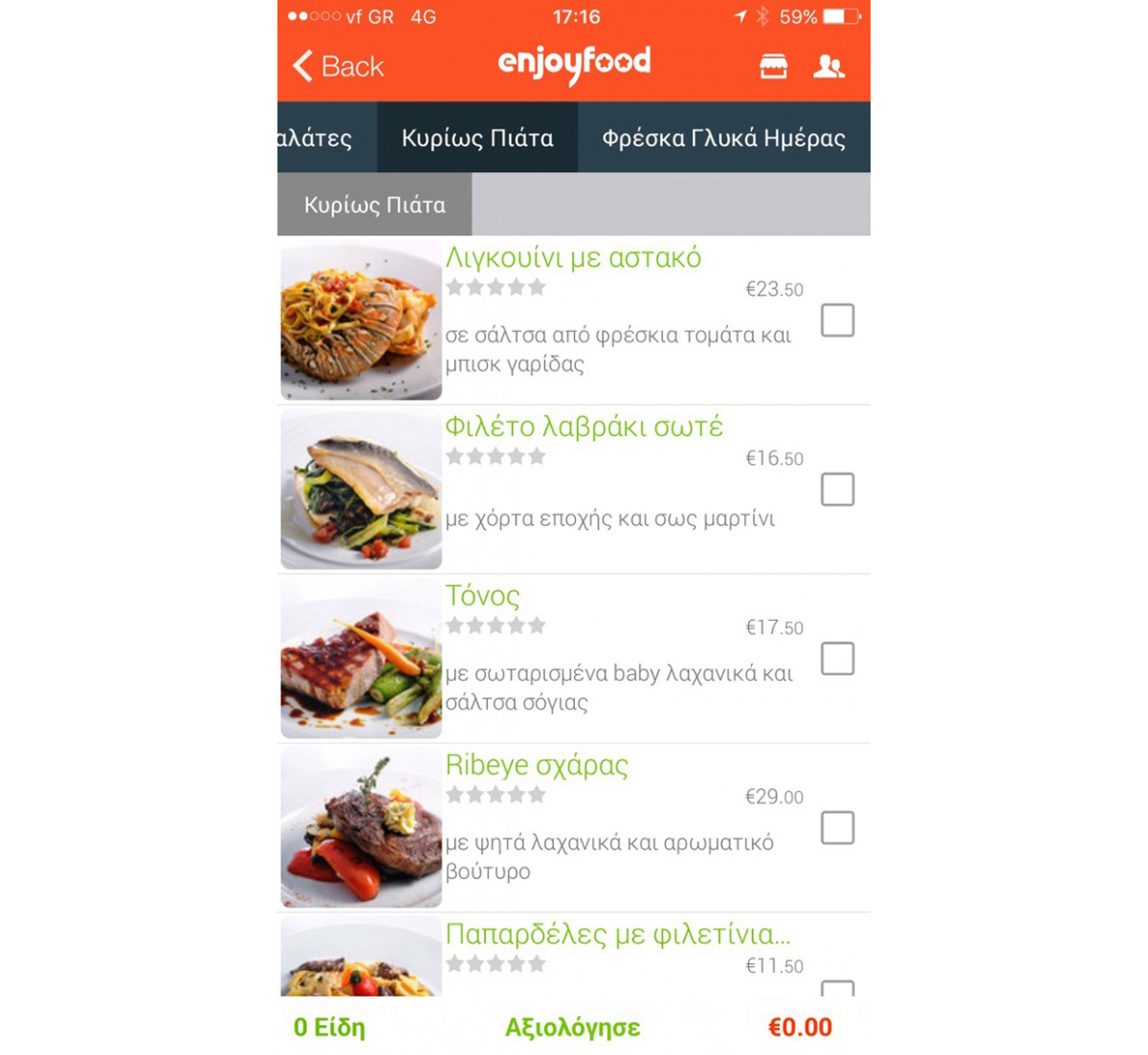Open the Τόνος dish details
This screenshot has width=1148, height=1055.
[482, 596]
